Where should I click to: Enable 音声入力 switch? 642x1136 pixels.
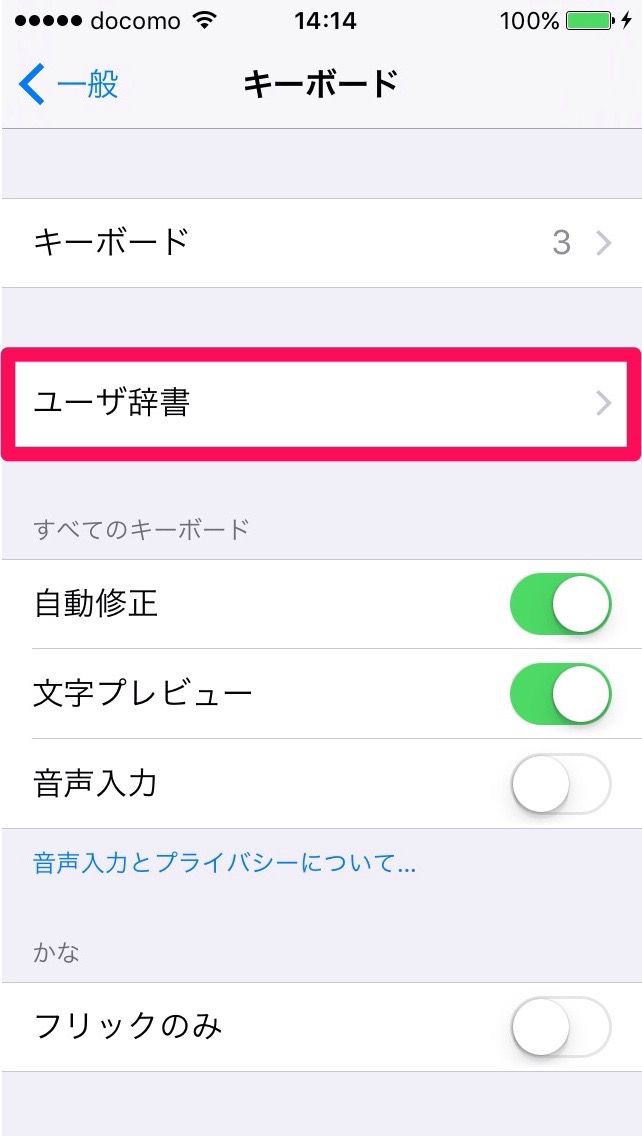(x=560, y=784)
